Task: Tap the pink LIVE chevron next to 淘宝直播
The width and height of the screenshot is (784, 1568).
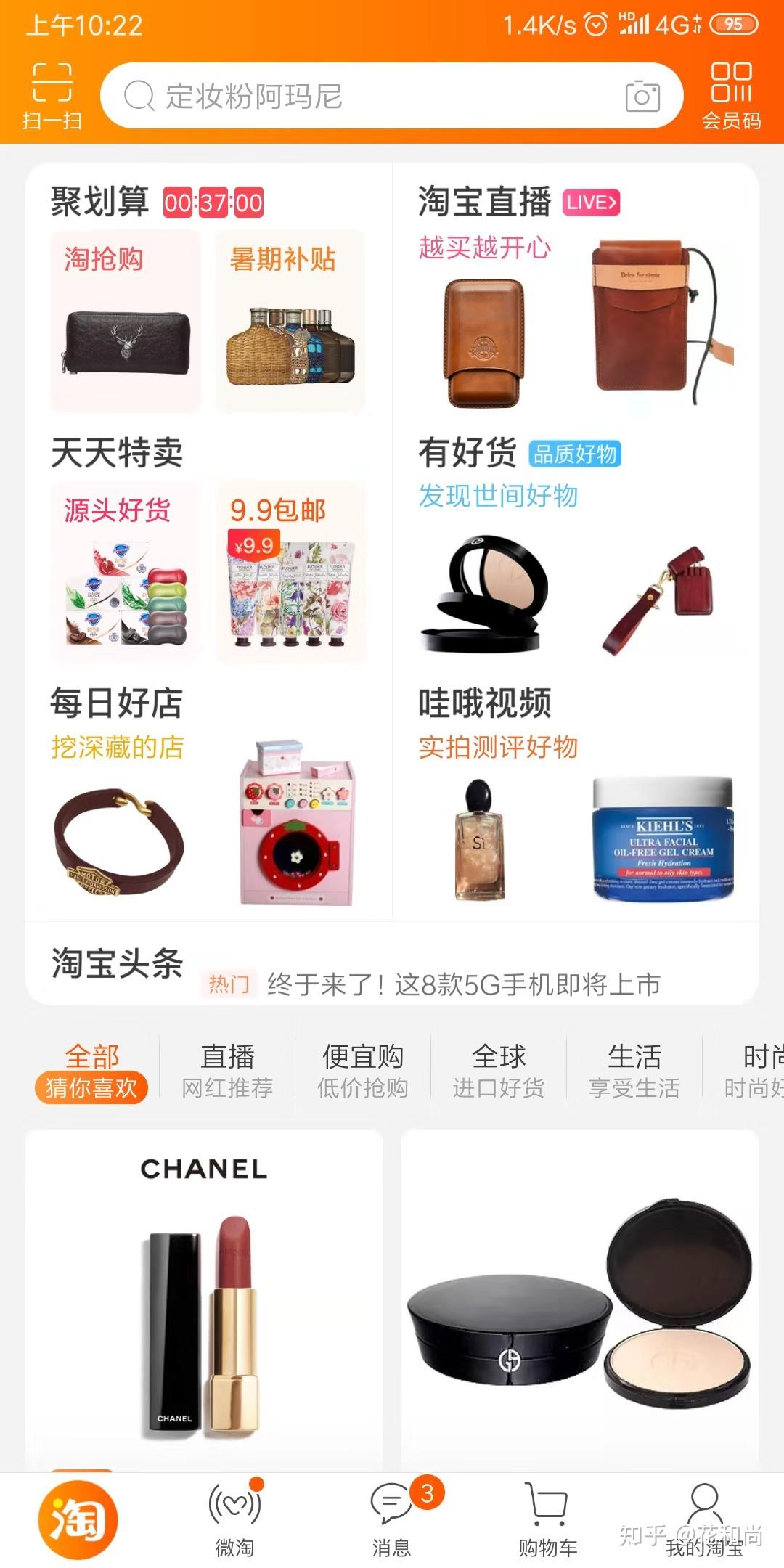Action: (589, 203)
